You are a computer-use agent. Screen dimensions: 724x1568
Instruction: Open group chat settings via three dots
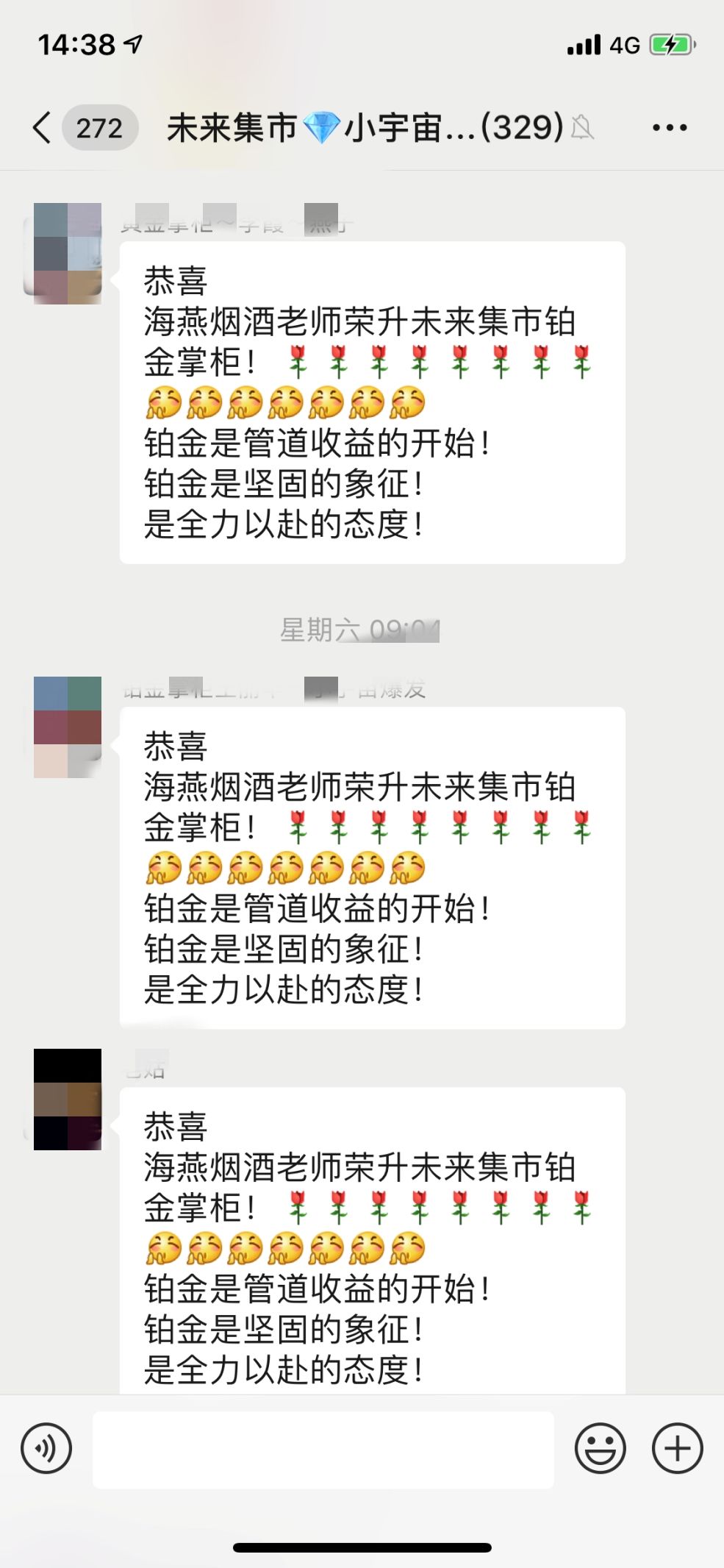(670, 128)
